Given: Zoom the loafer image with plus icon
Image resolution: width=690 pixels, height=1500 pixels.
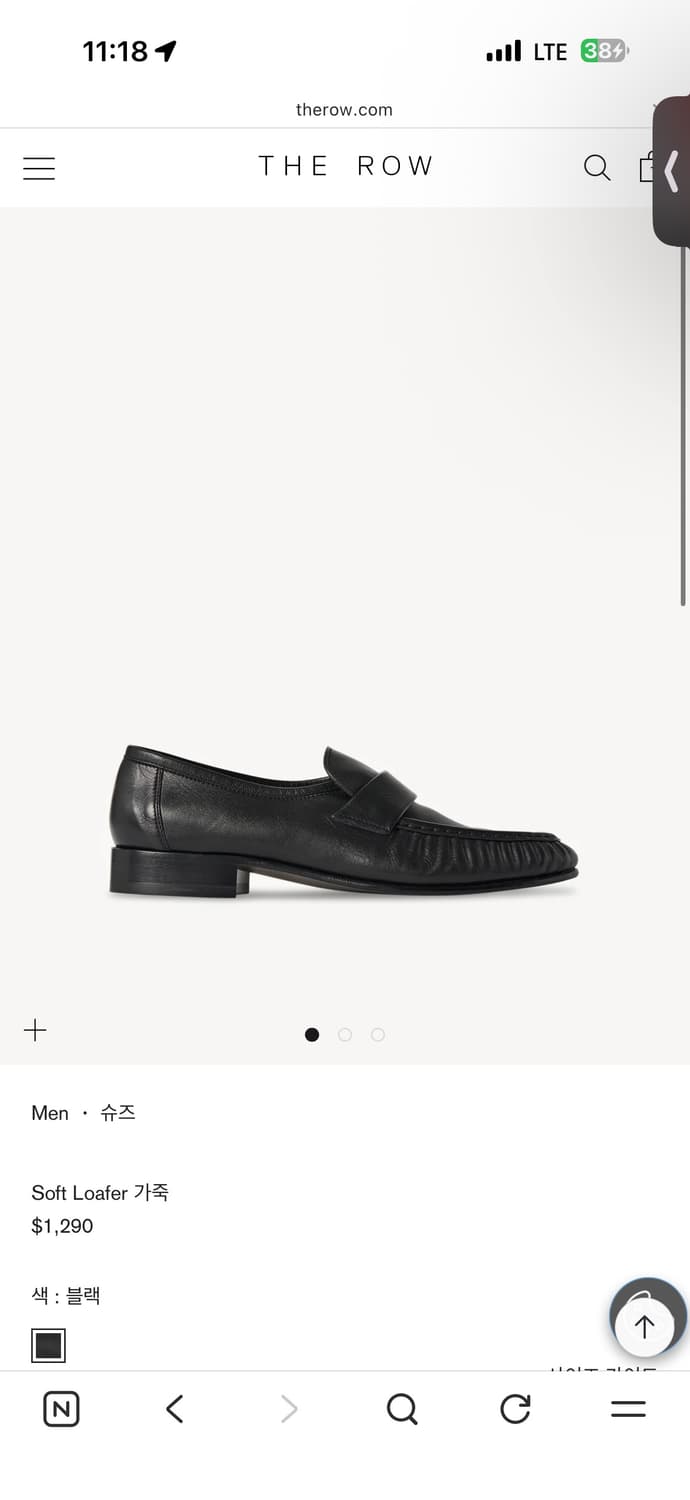Looking at the screenshot, I should [35, 1030].
